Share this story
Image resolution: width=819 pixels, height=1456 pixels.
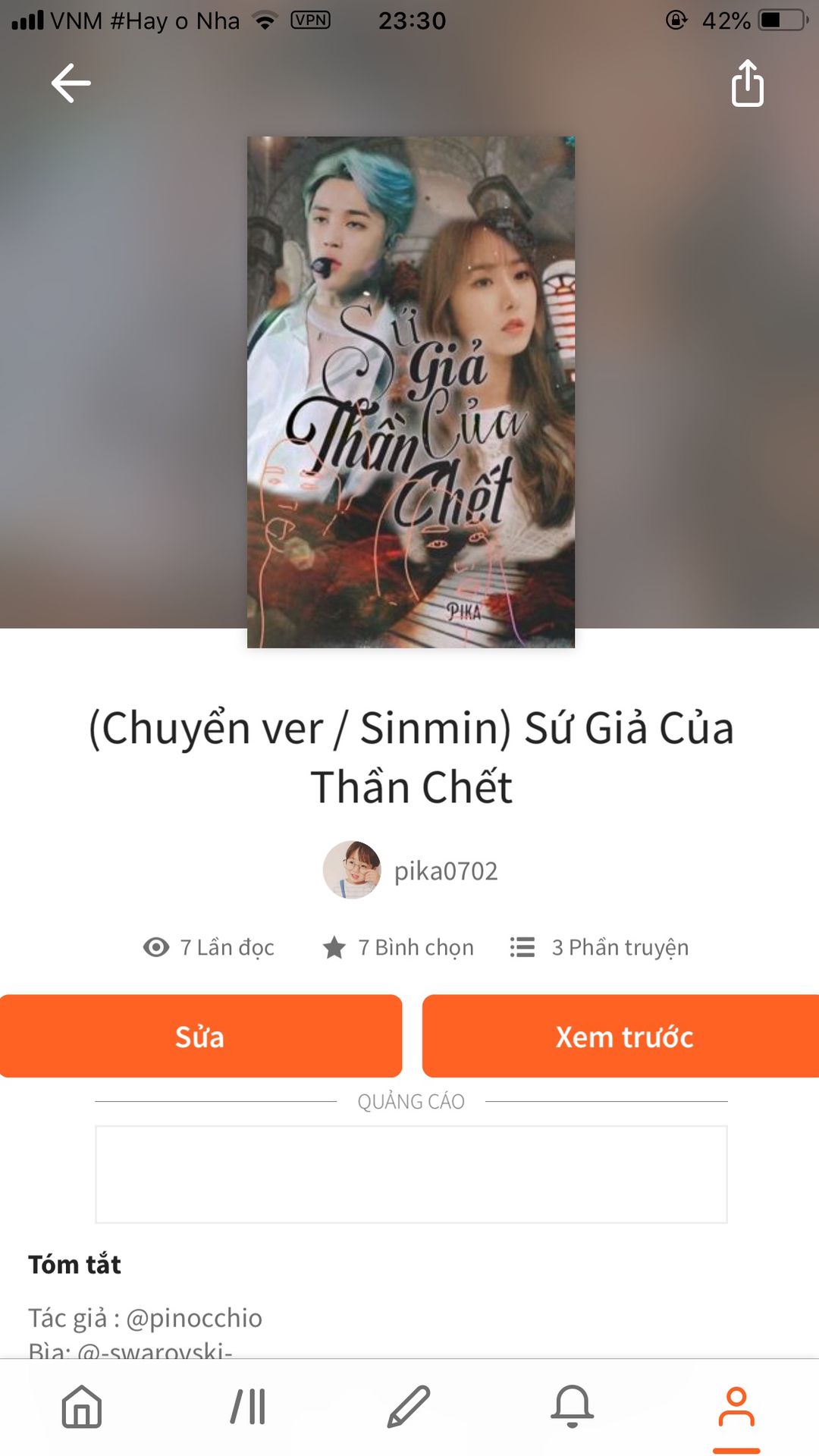(x=747, y=83)
